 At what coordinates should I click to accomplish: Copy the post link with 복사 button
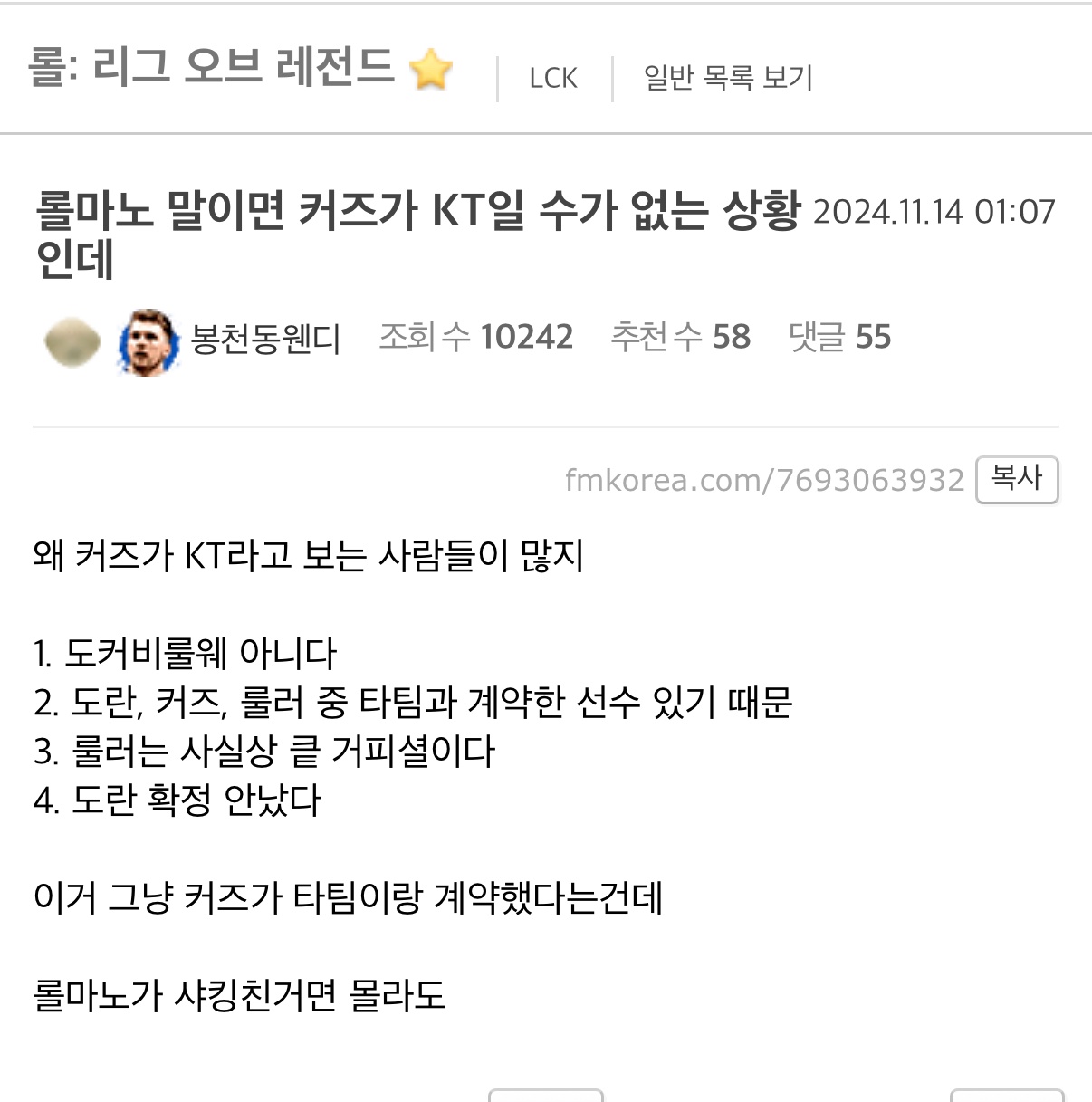pyautogui.click(x=1016, y=479)
